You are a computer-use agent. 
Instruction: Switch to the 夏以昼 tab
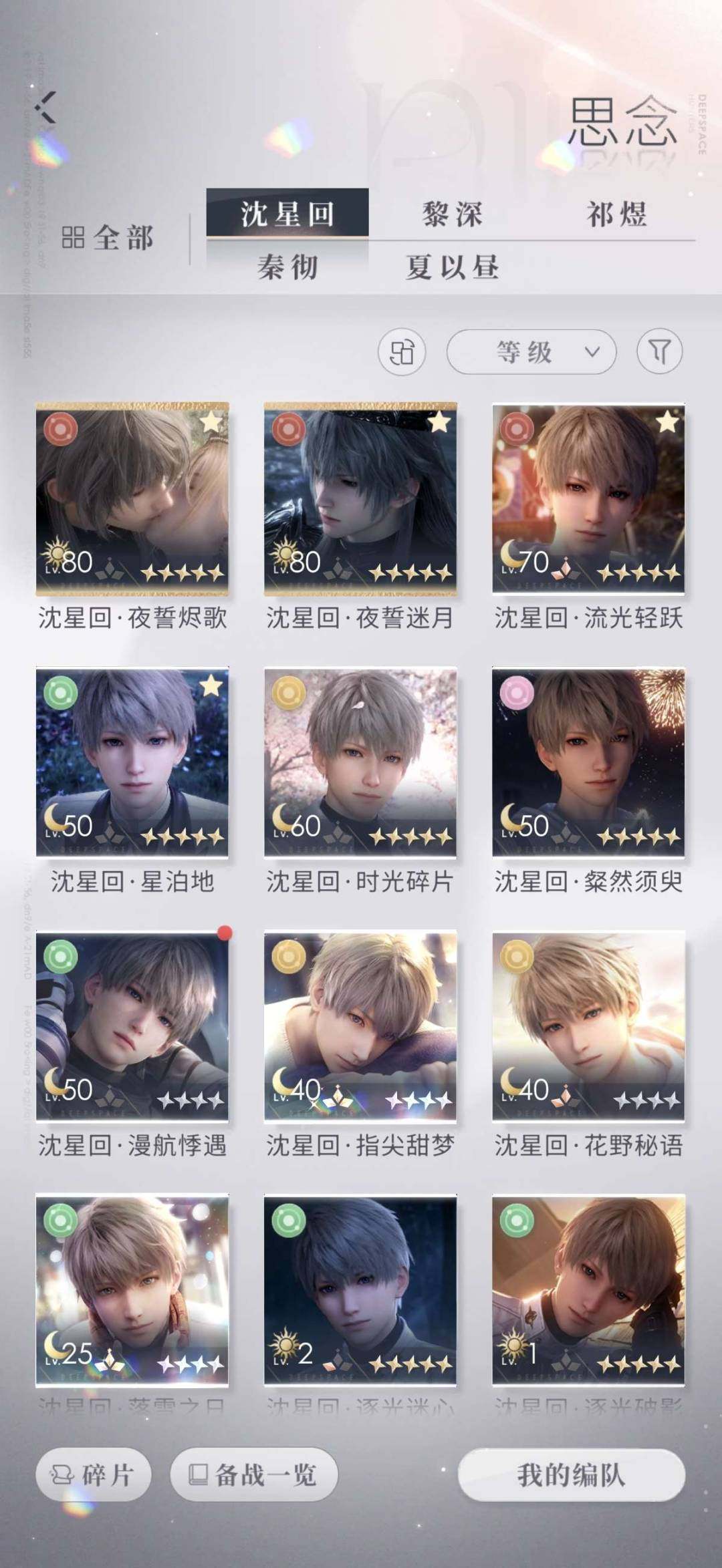pos(452,267)
